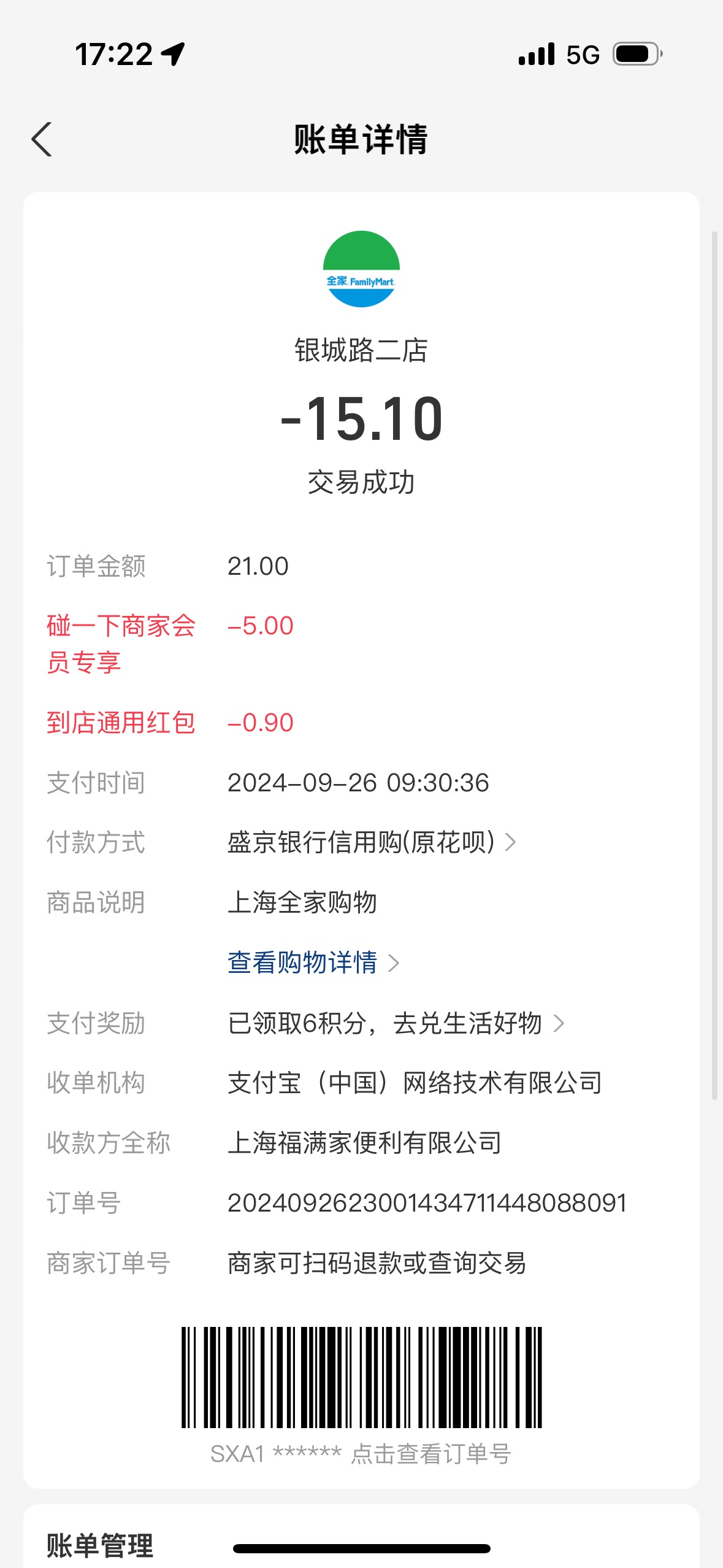723x1568 pixels.
Task: Go back from the 账单详情 page
Action: point(42,139)
